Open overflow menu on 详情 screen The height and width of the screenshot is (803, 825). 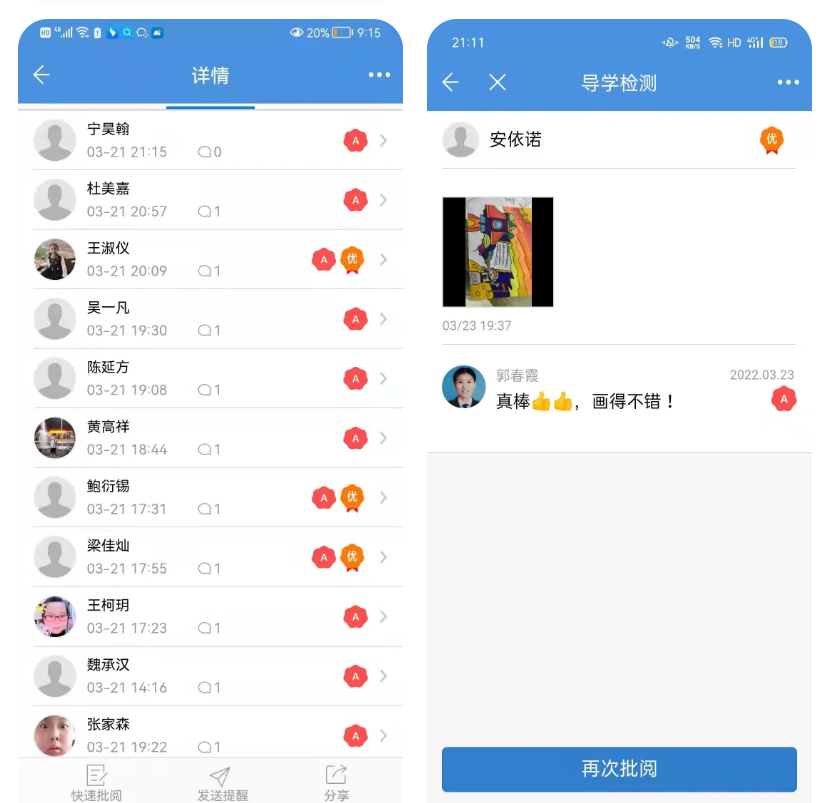(x=379, y=75)
